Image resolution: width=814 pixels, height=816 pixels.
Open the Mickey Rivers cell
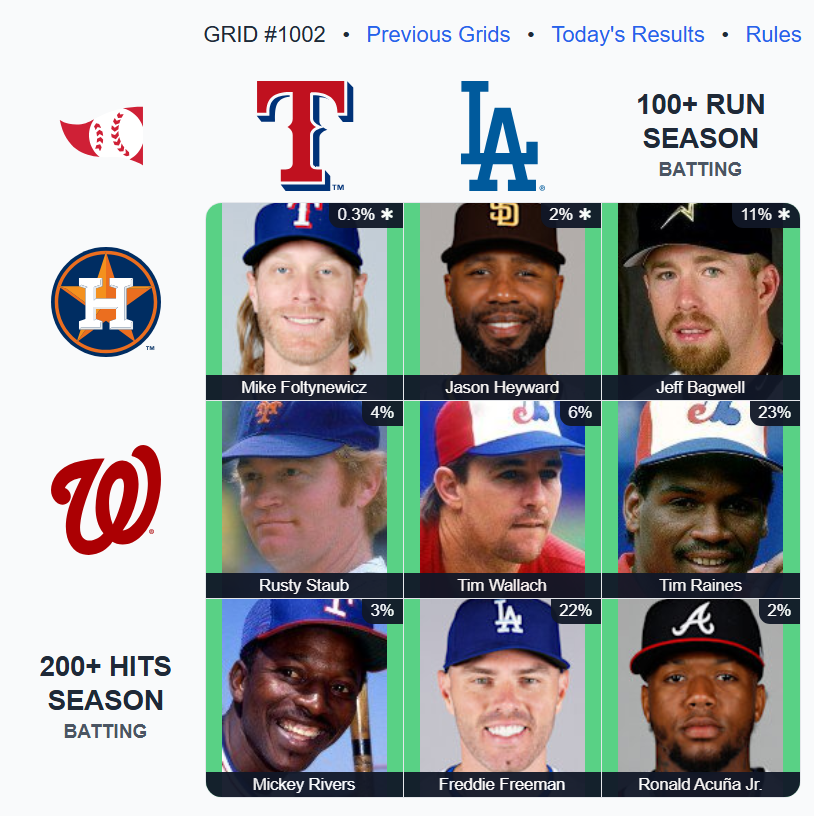(x=304, y=696)
